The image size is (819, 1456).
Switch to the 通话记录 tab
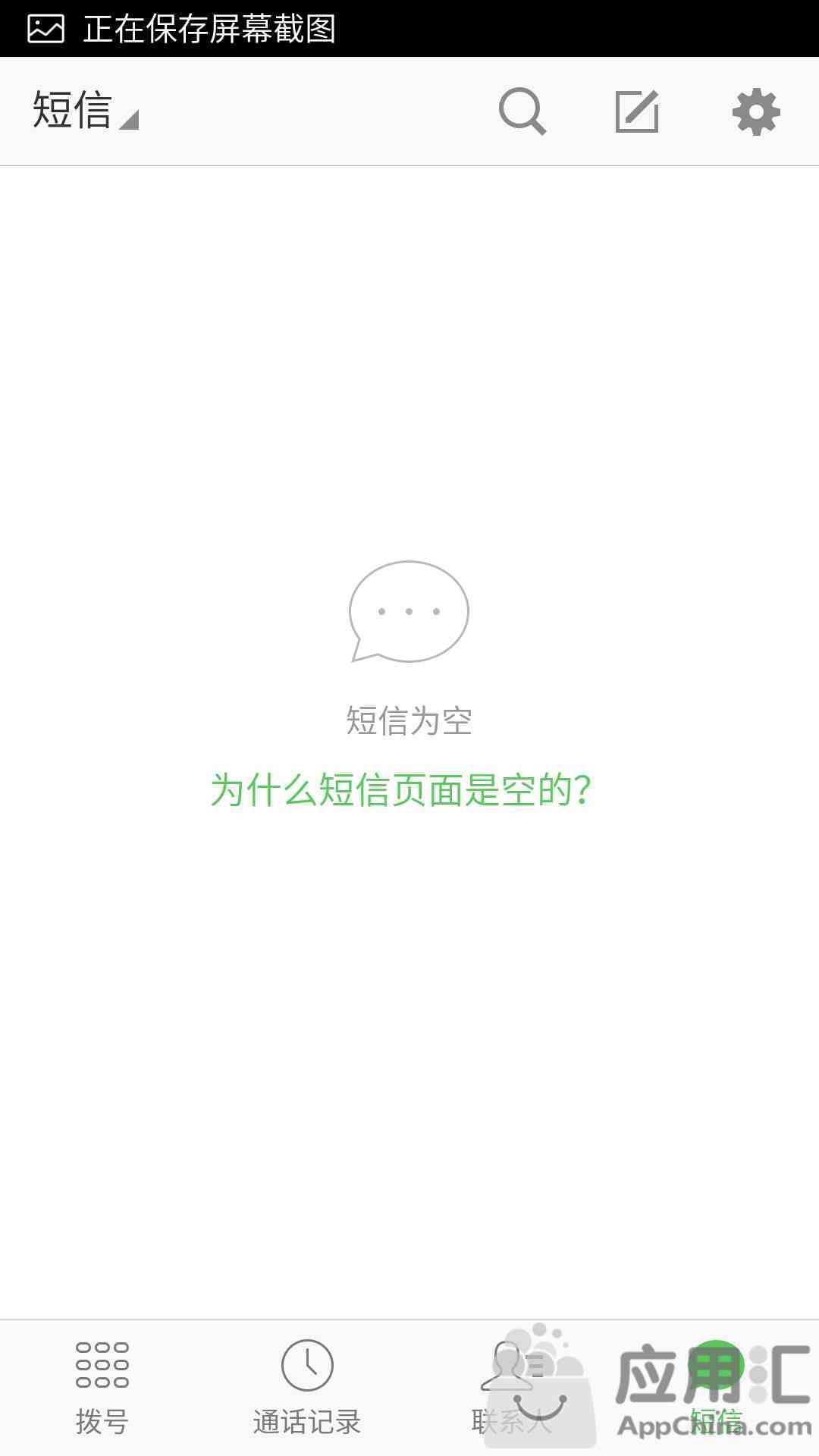coord(307,1388)
